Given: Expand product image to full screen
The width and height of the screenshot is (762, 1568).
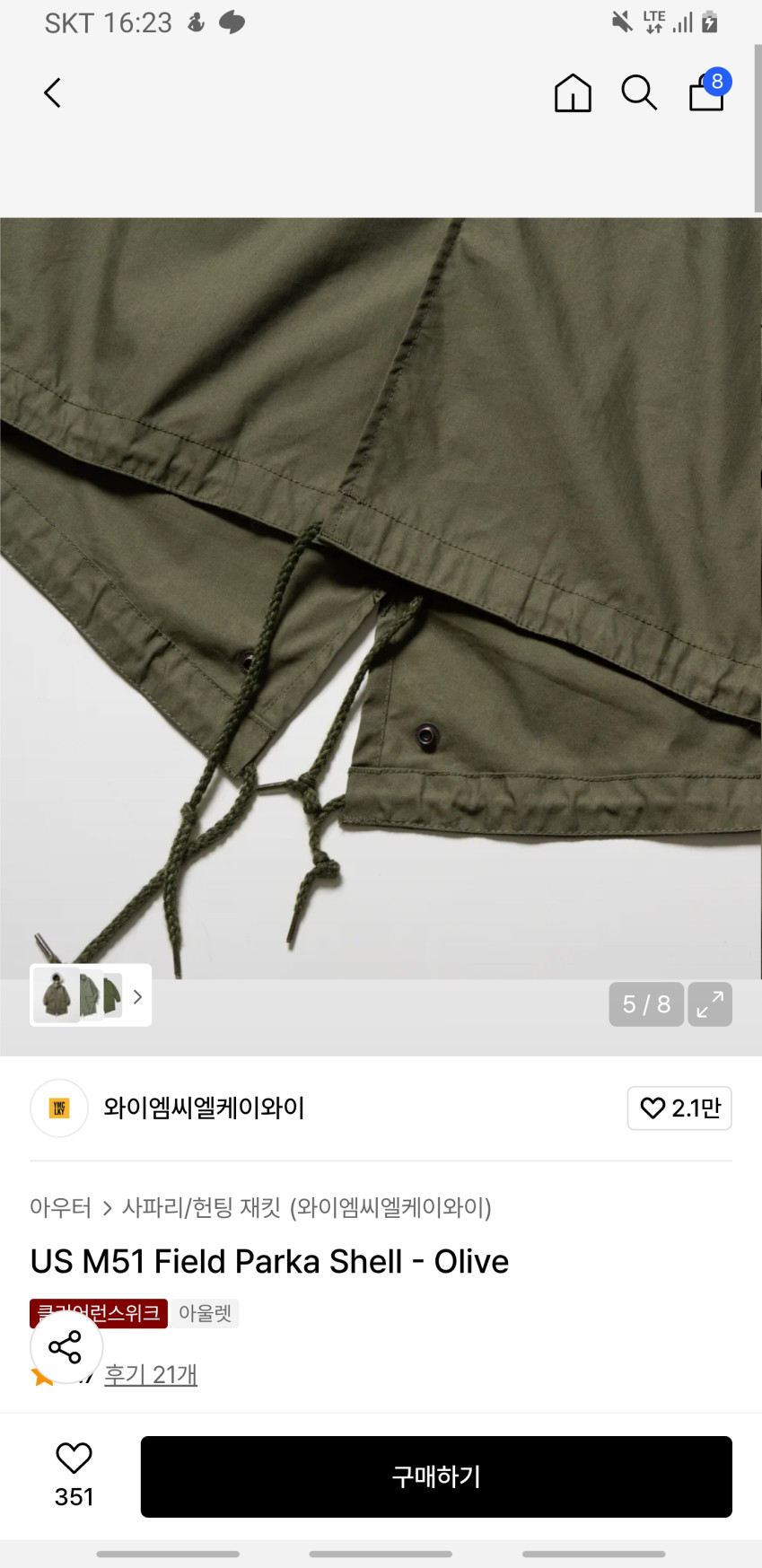Looking at the screenshot, I should coord(710,1004).
